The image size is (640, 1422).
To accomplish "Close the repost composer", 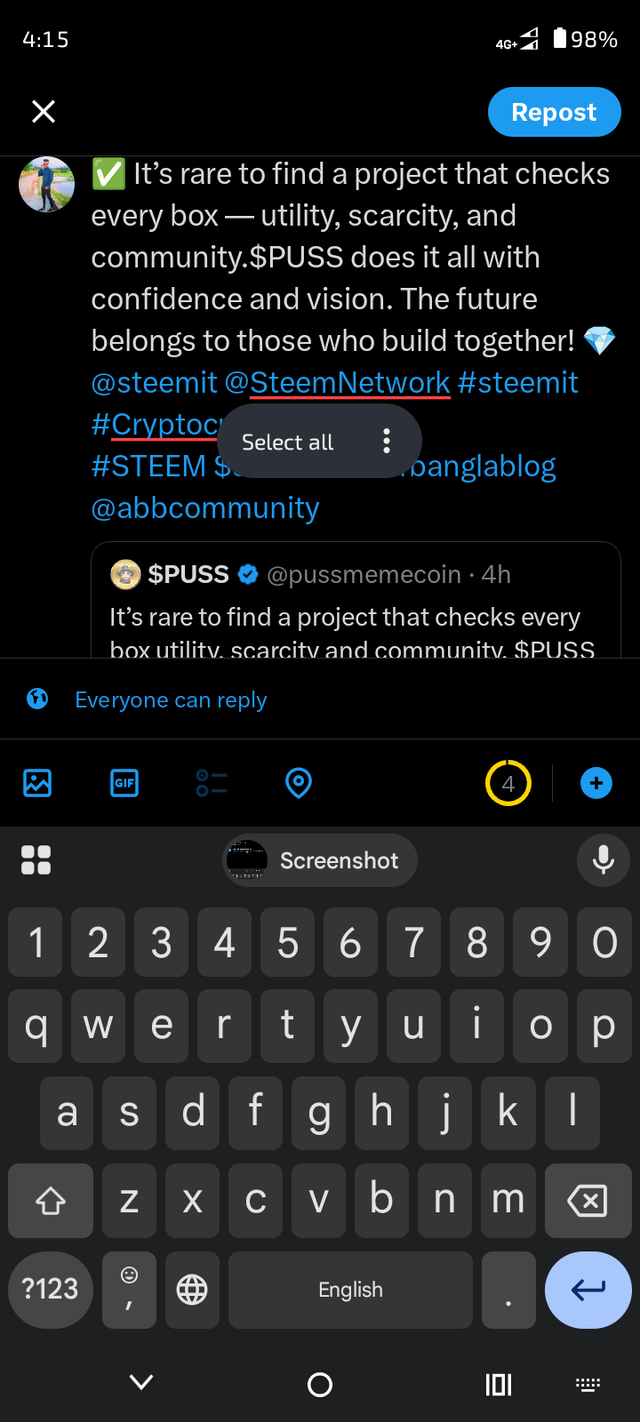I will click(x=43, y=111).
